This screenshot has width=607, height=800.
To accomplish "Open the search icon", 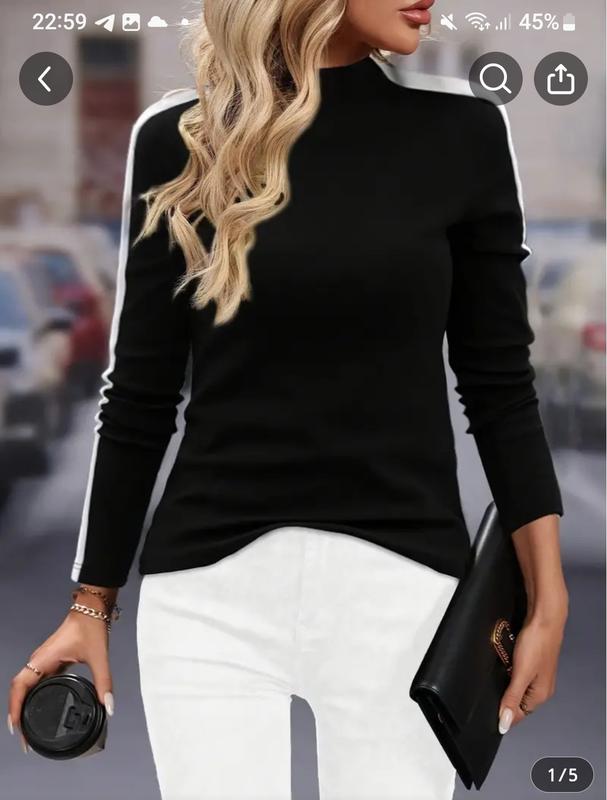I will (496, 79).
